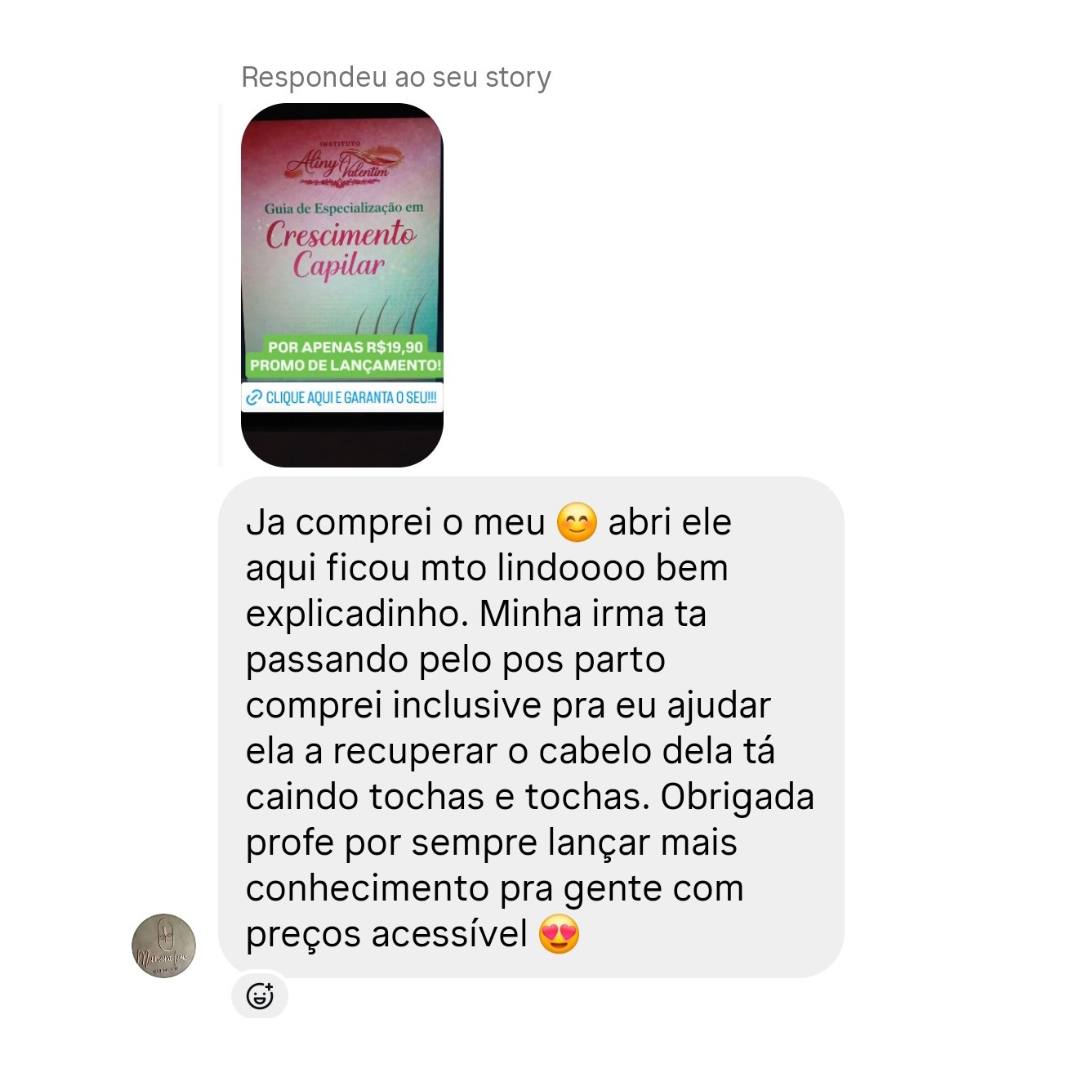The image size is (1080, 1080).
Task: Add an emoji reaction to the message
Action: [260, 996]
